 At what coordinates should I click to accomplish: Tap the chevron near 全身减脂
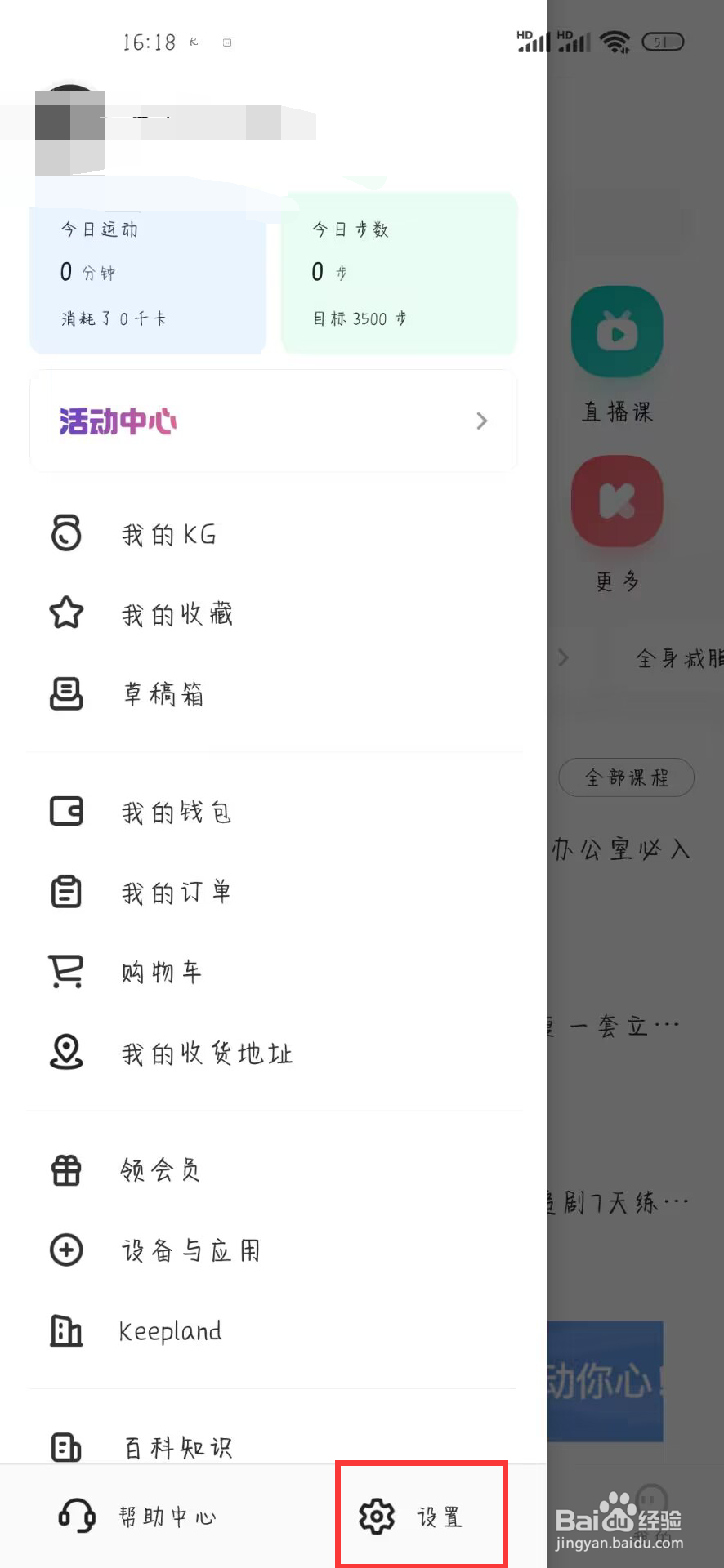point(562,657)
